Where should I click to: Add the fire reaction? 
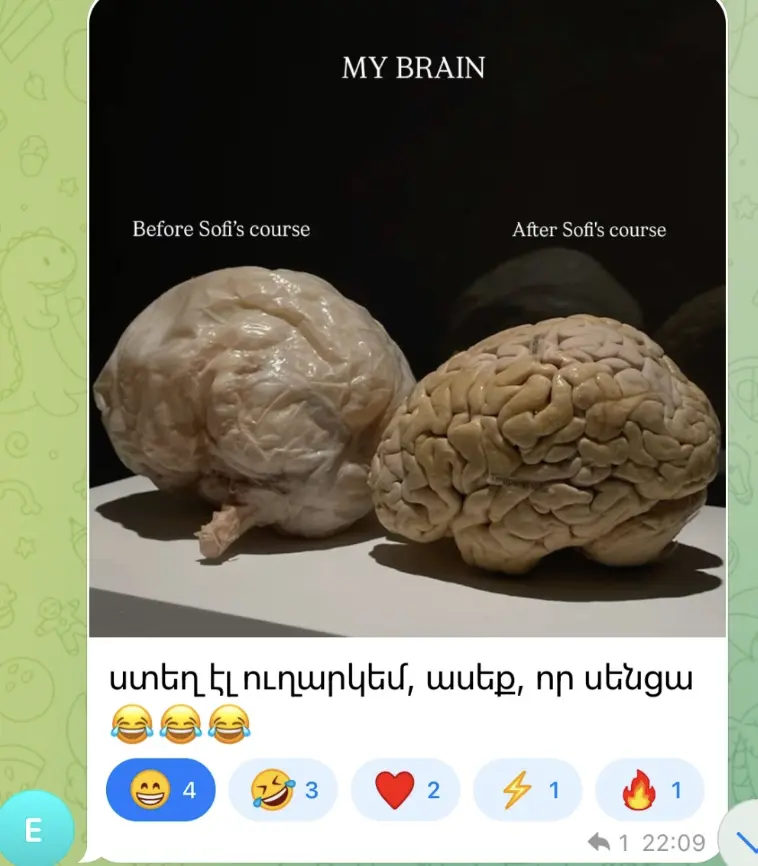649,790
